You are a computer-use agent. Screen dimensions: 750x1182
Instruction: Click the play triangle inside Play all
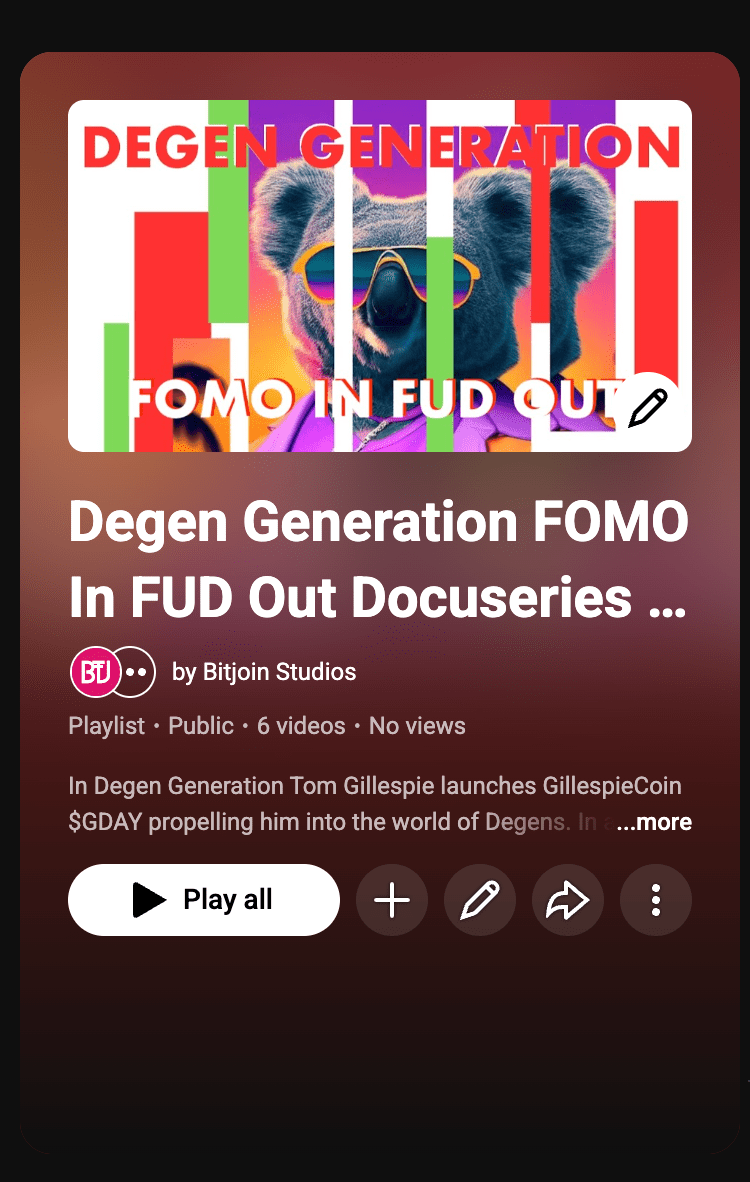coord(146,899)
